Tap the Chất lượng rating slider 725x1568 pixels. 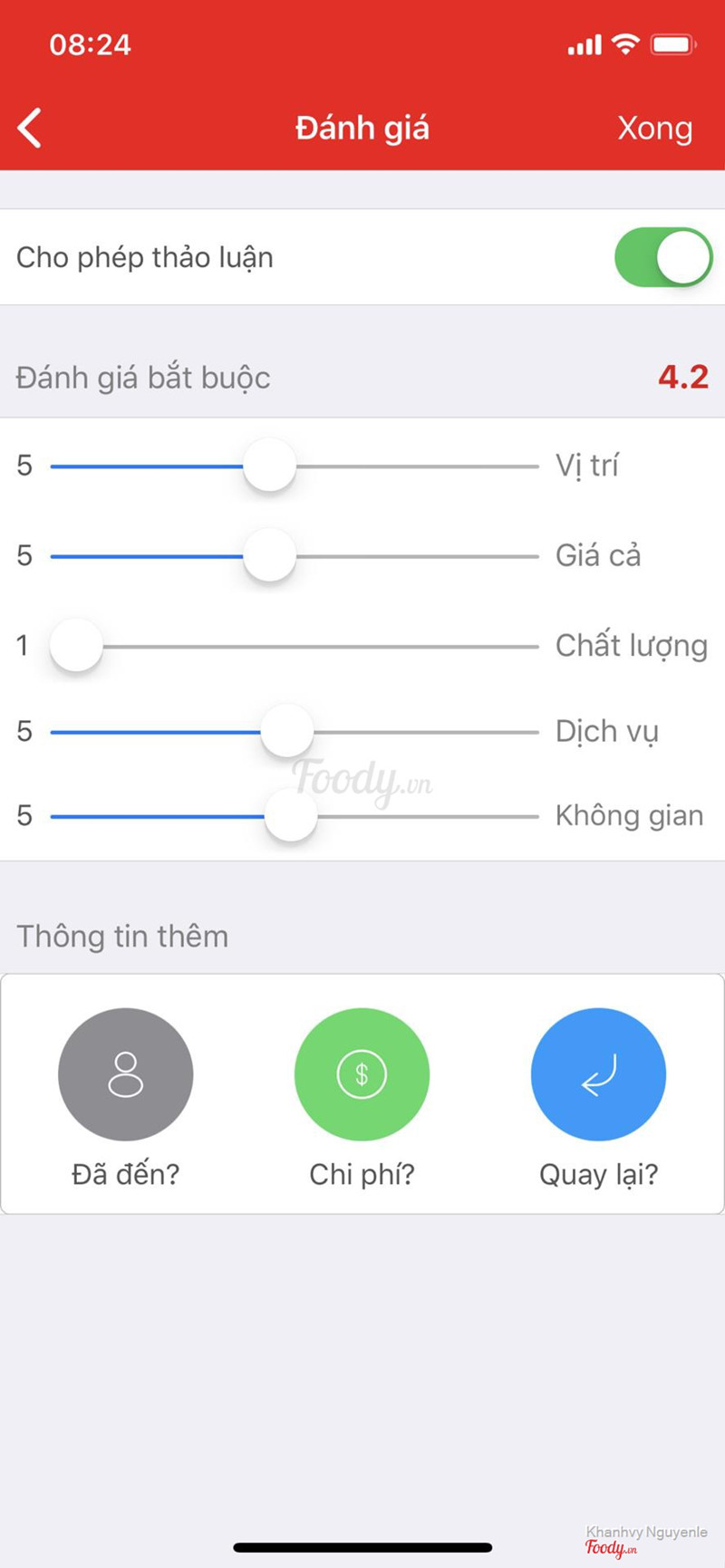77,646
